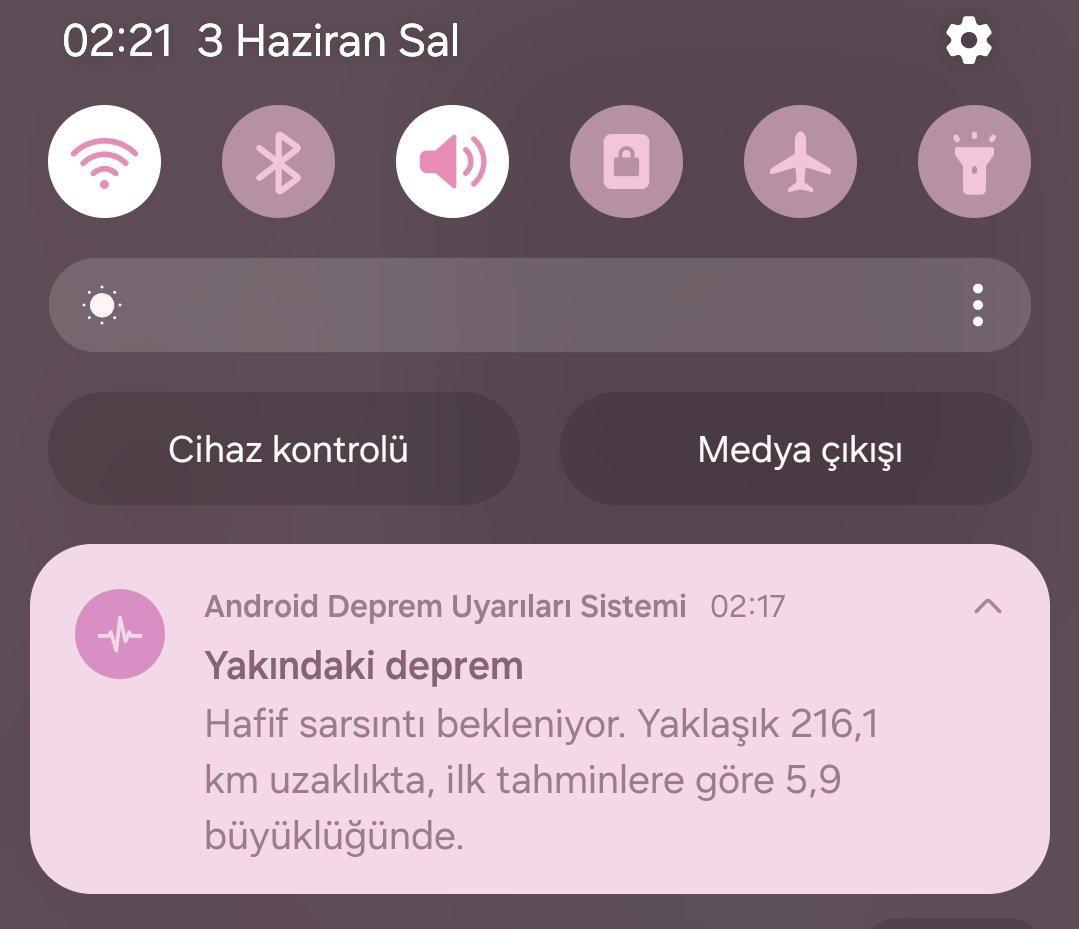This screenshot has width=1079, height=929.
Task: Turn off Wi-Fi quick toggle
Action: coord(104,161)
